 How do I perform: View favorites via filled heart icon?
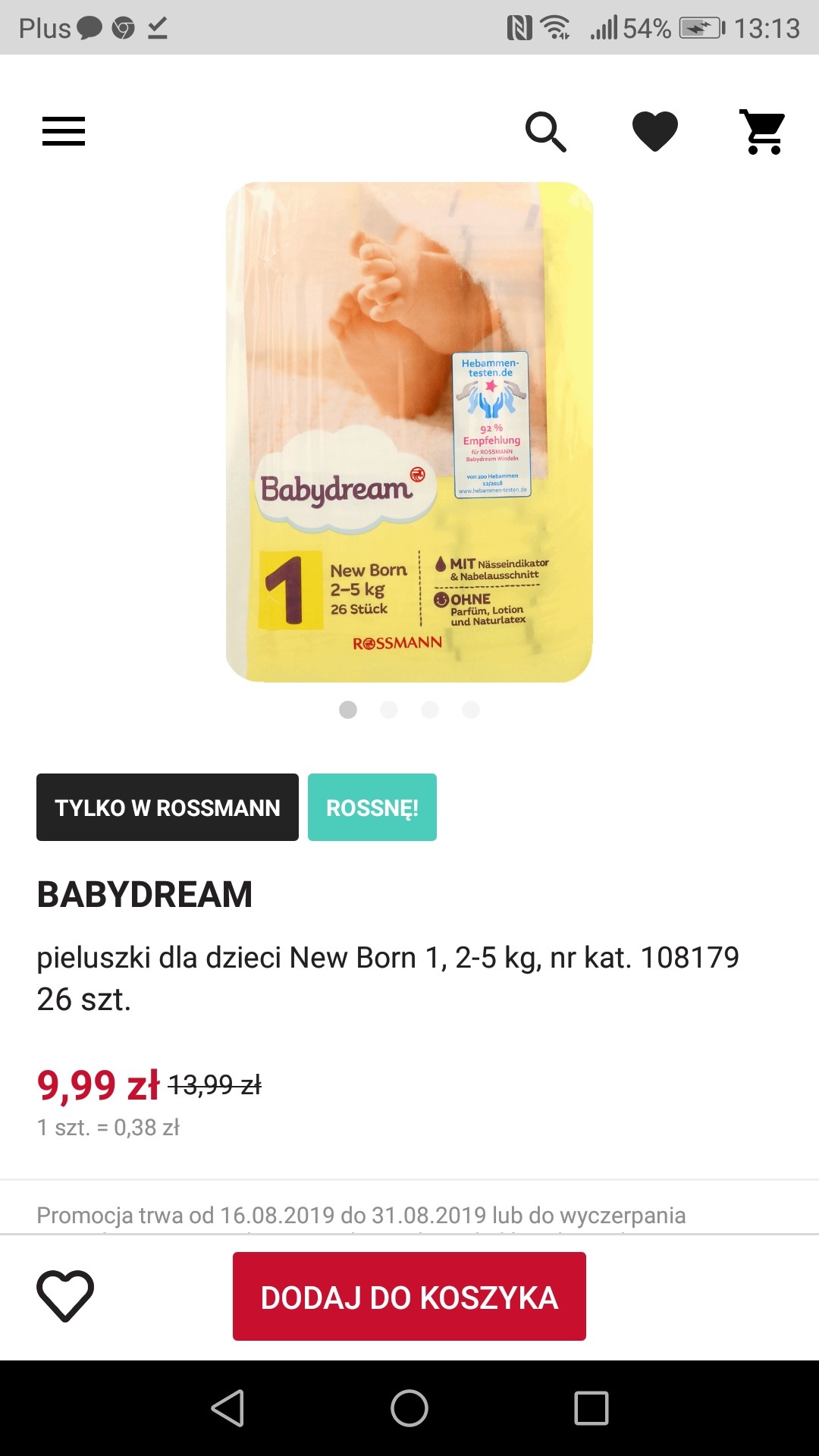pos(655,131)
